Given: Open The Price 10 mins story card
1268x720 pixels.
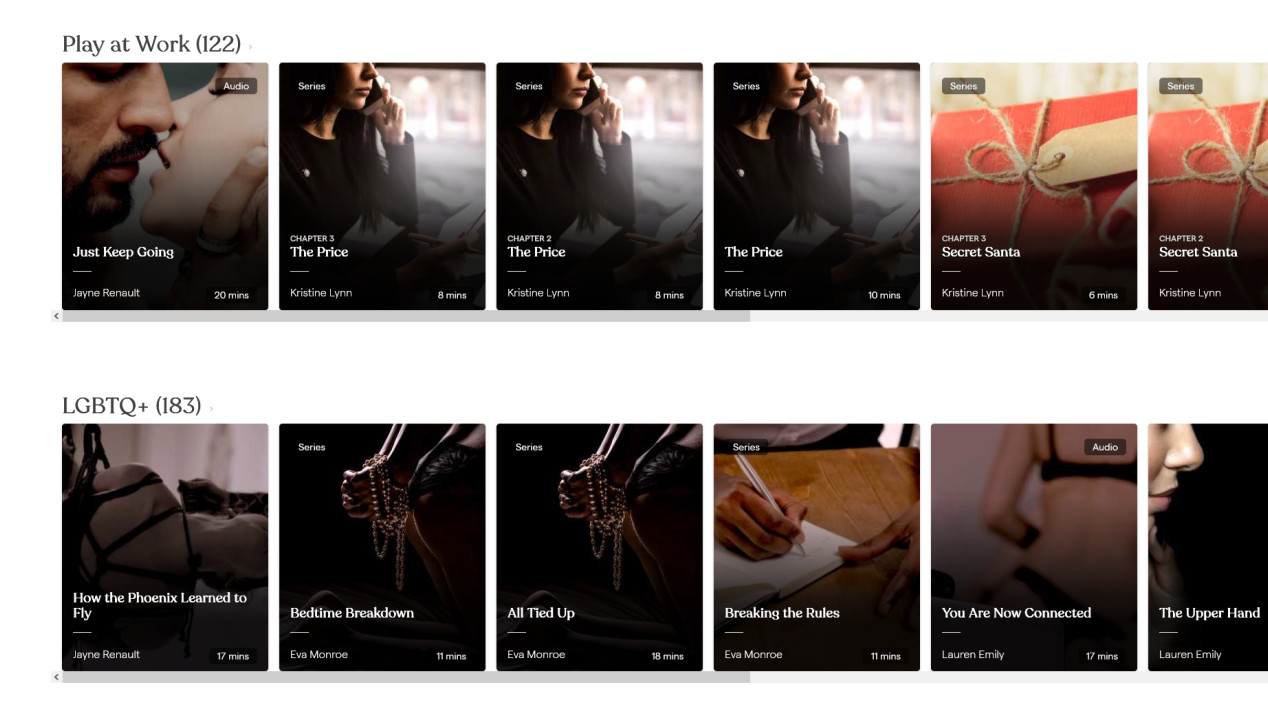Looking at the screenshot, I should pyautogui.click(x=816, y=186).
